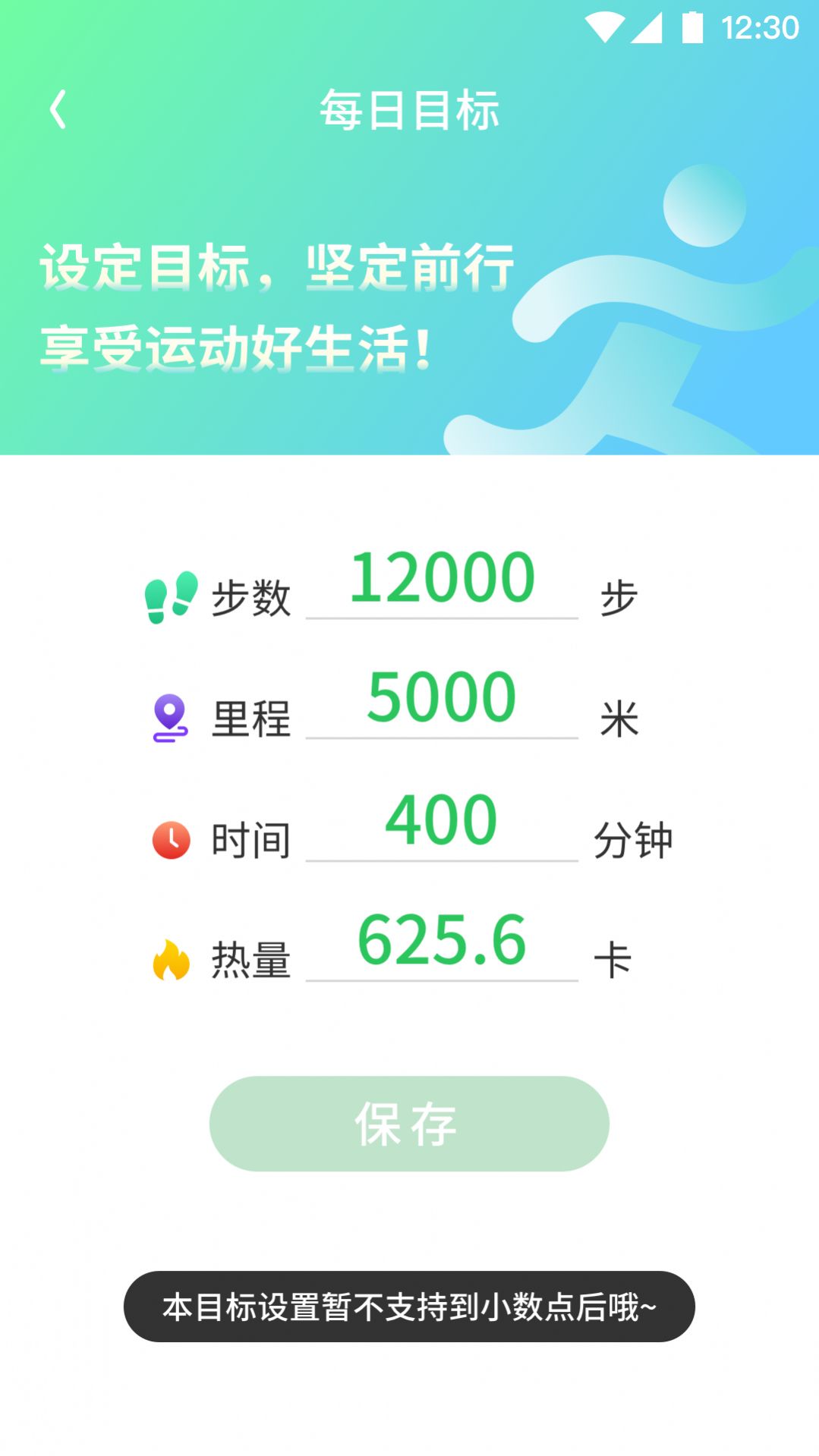Tap the 保存 button to save goals

coord(409,1124)
